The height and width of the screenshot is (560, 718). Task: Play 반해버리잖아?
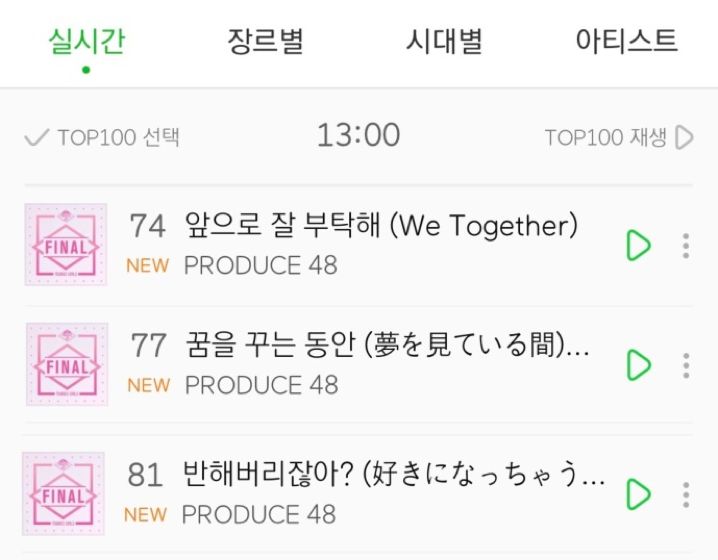(x=638, y=494)
